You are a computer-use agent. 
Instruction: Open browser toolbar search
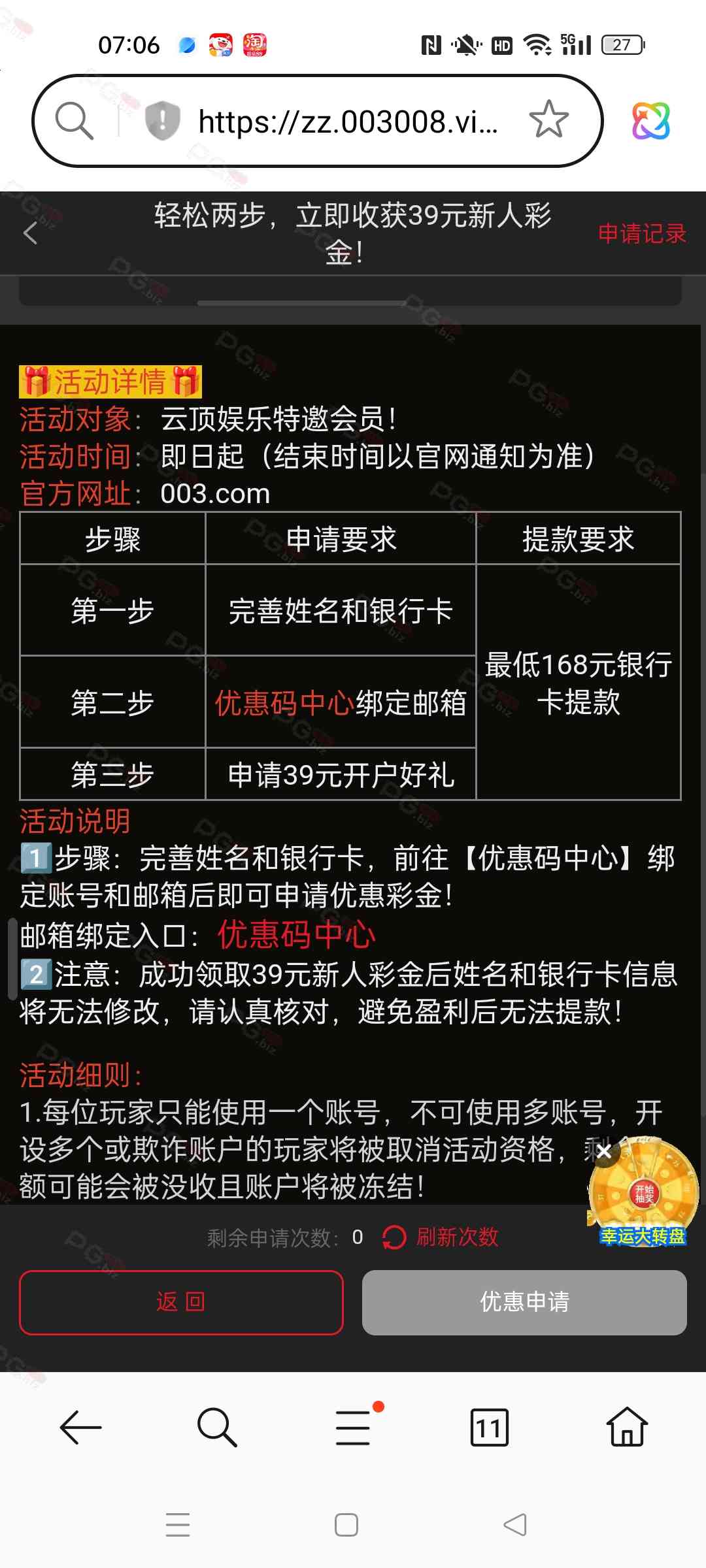coord(217,1428)
